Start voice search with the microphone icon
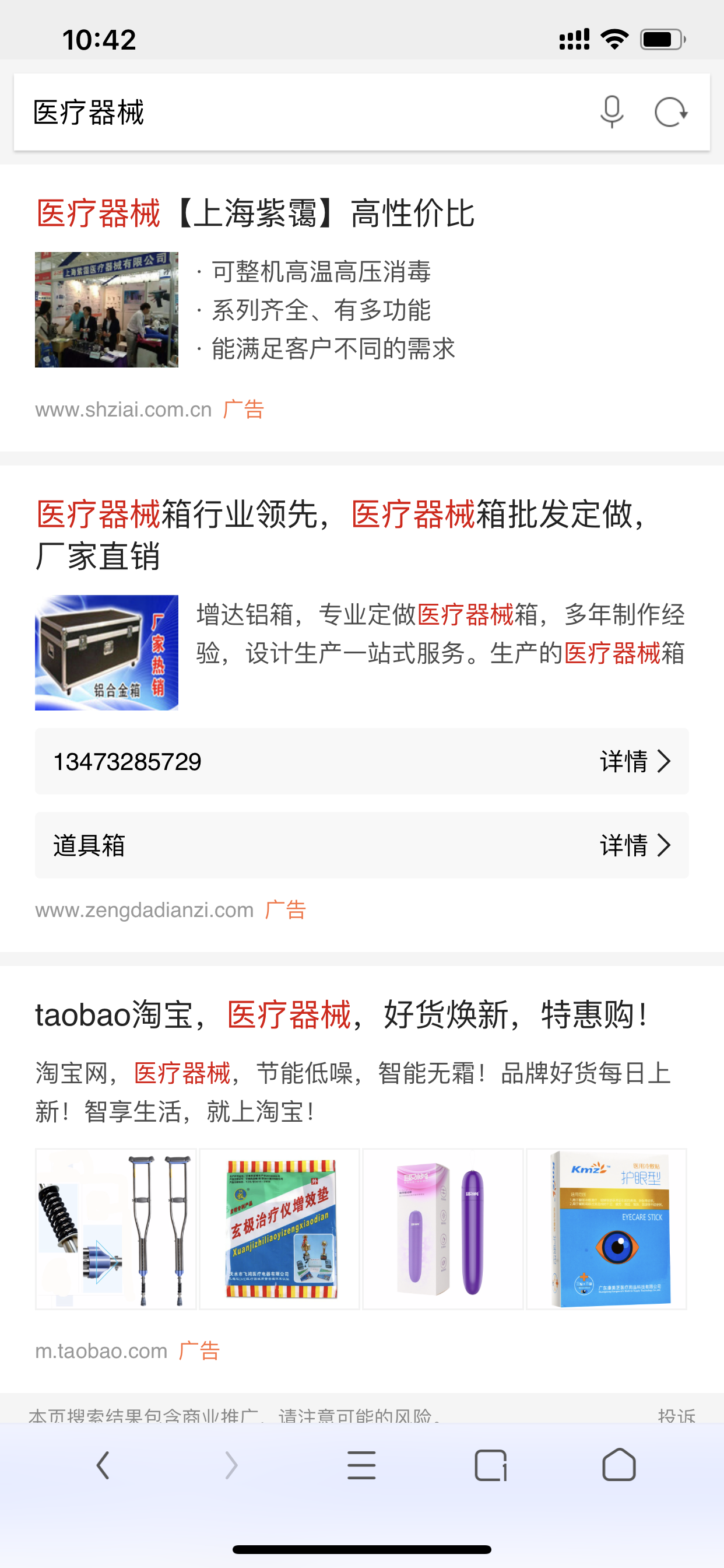This screenshot has height=1568, width=724. click(611, 113)
